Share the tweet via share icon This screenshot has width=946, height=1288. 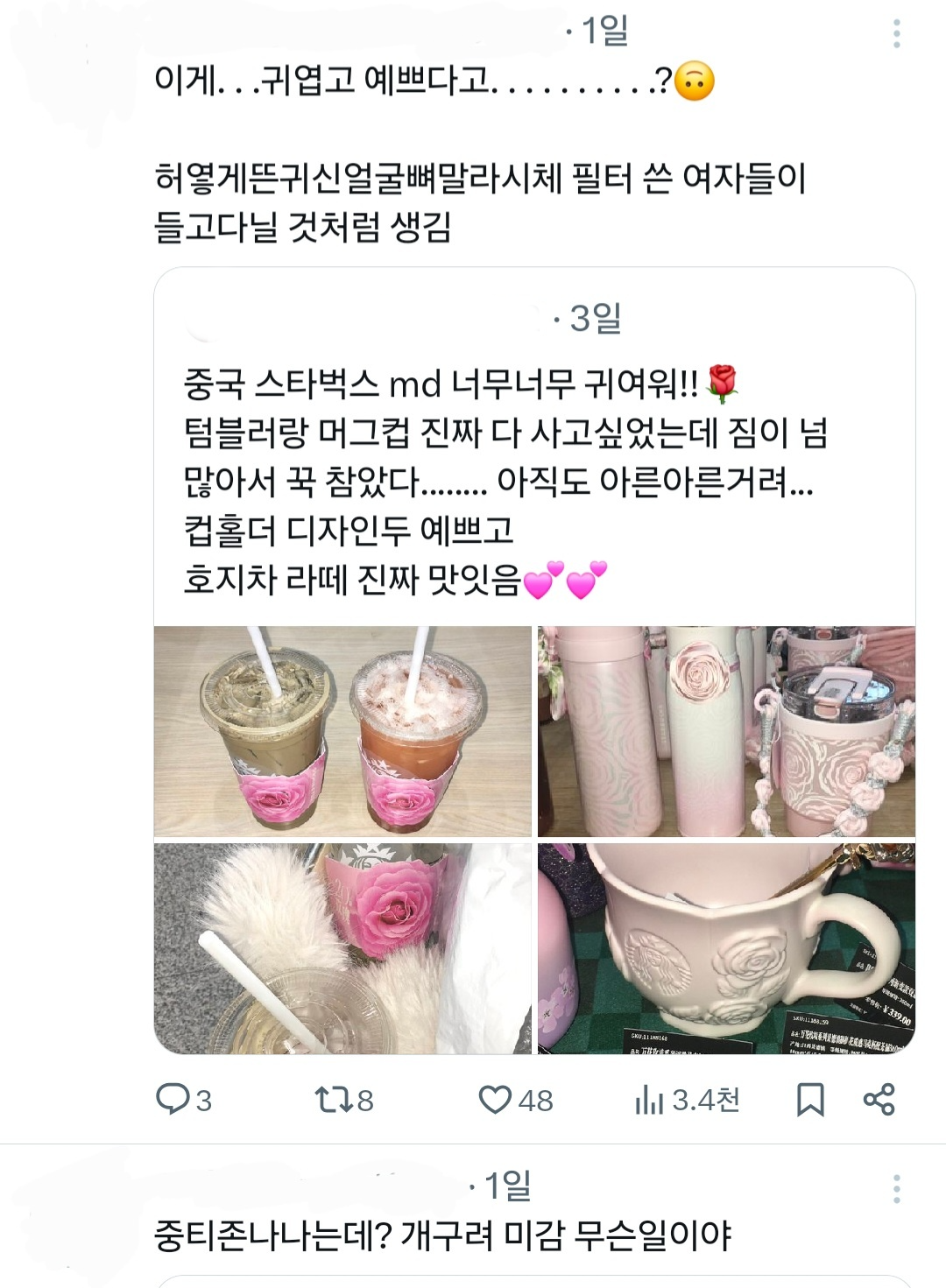tap(879, 1099)
